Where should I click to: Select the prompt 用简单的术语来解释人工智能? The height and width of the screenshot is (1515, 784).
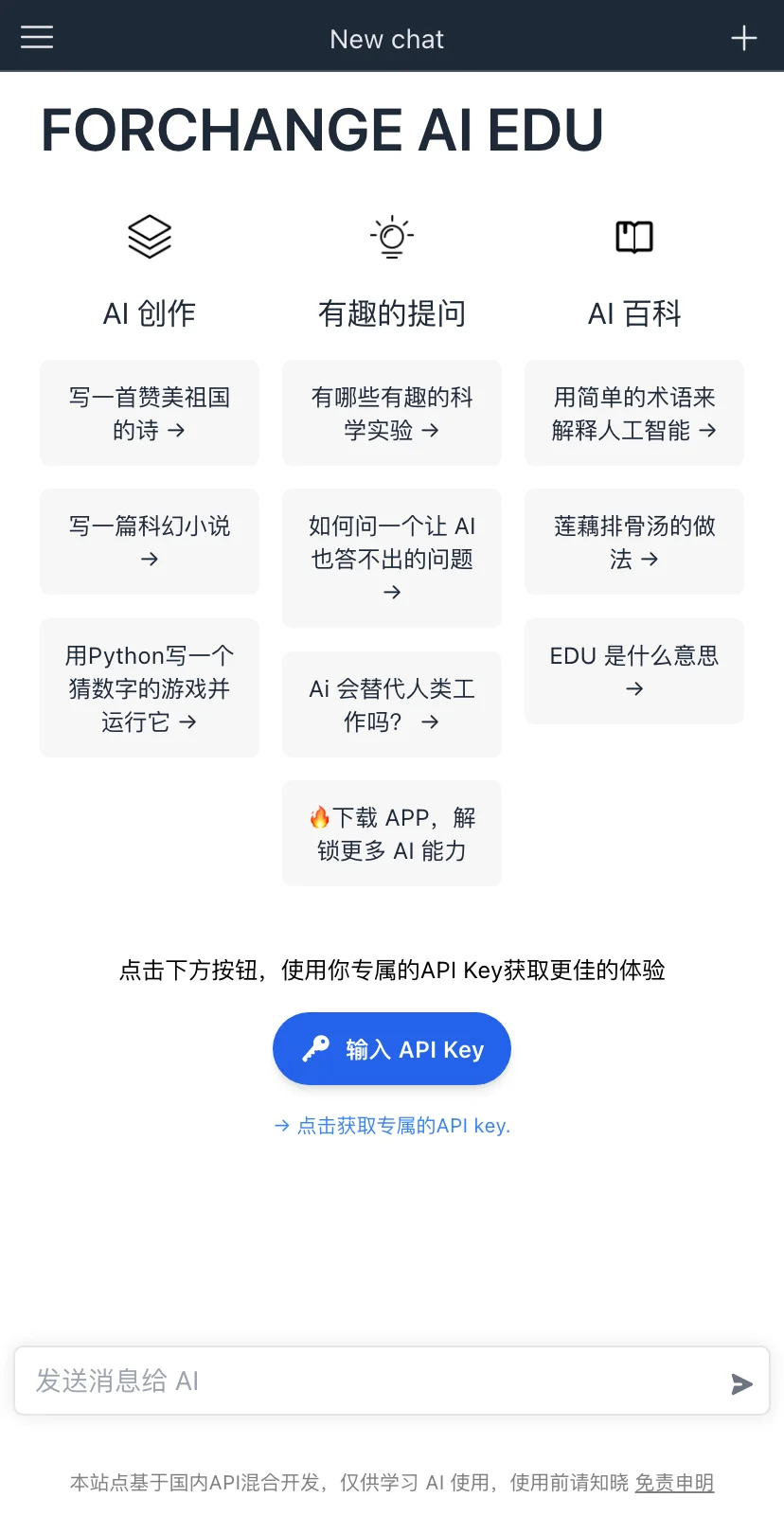[634, 413]
